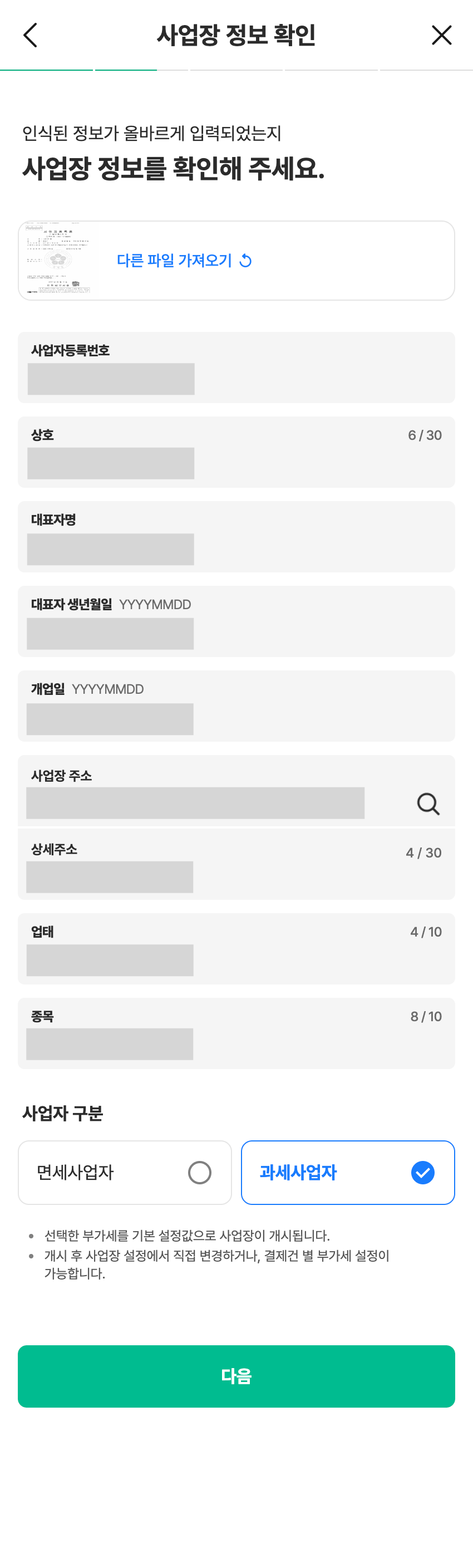Screen dimensions: 473x1568
Task: Edit the 종목 field
Action: [236, 1044]
